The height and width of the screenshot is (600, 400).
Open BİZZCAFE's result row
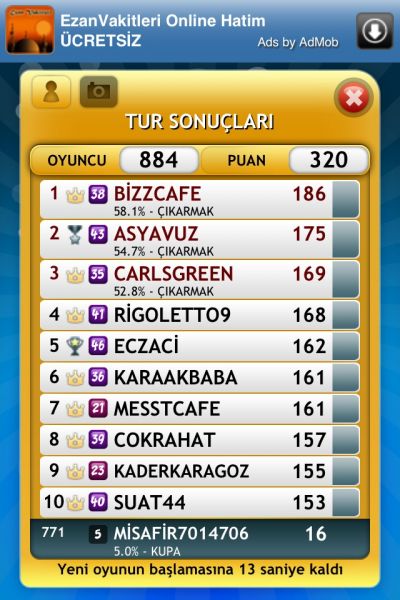click(199, 199)
